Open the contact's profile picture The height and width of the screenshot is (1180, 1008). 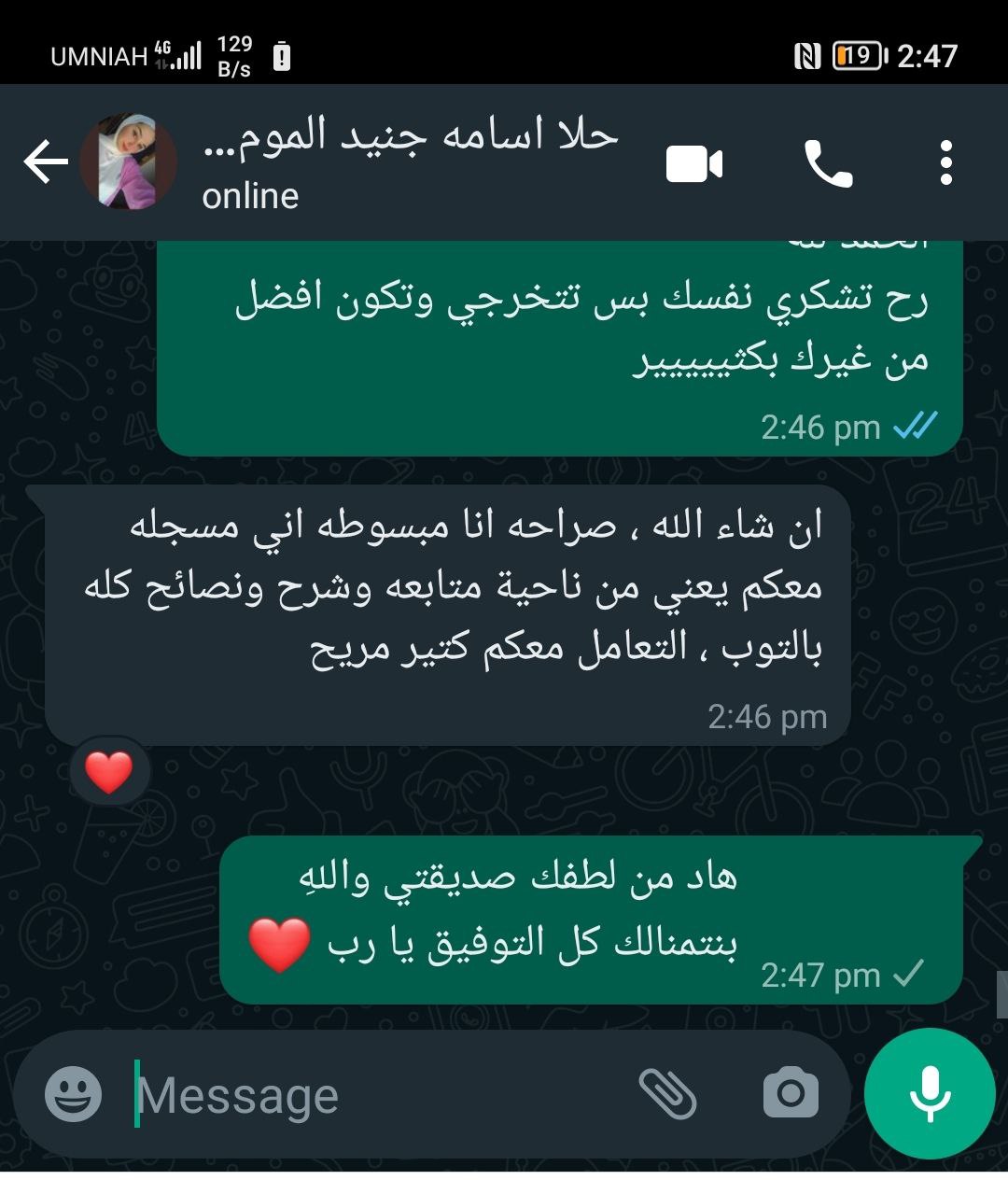129,162
